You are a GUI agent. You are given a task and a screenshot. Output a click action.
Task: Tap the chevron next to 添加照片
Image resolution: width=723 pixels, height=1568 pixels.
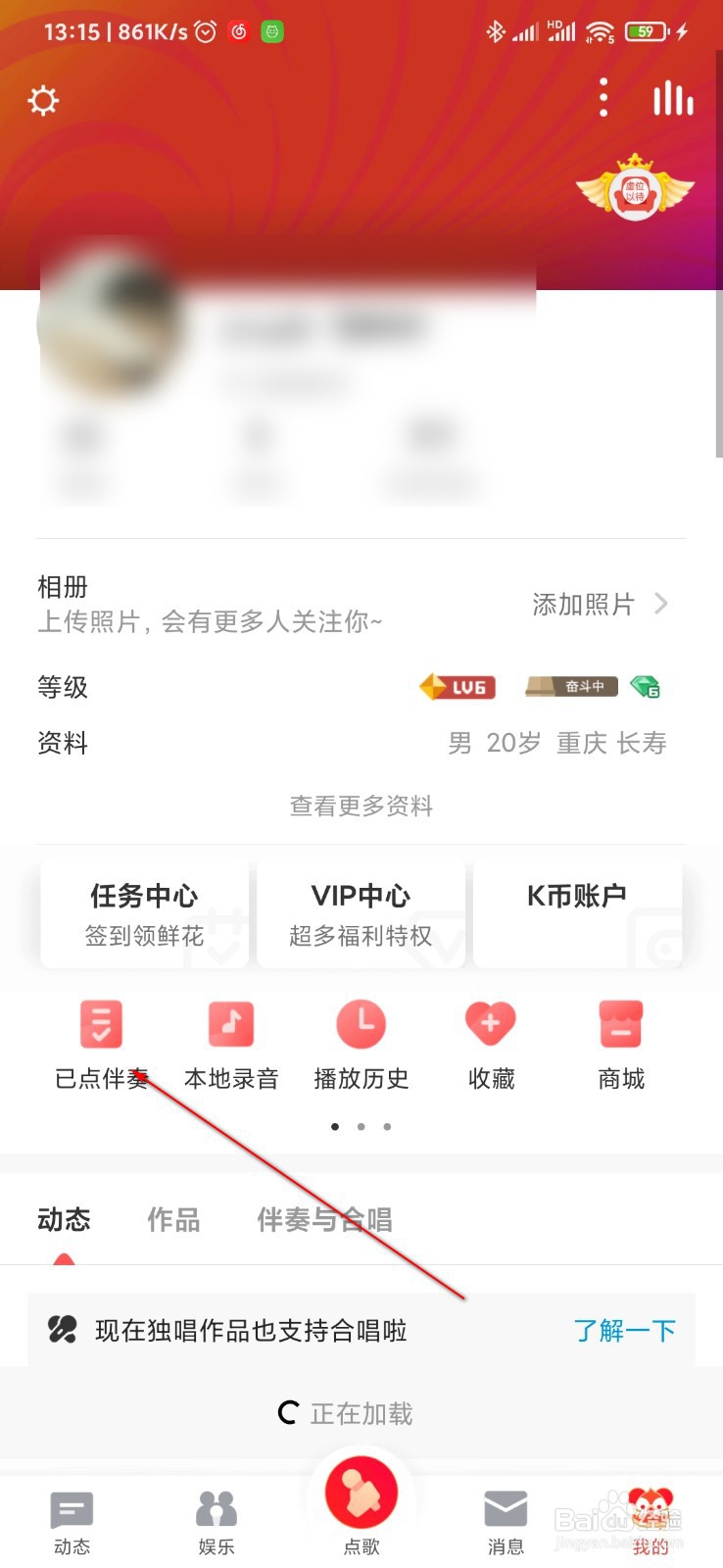[660, 605]
